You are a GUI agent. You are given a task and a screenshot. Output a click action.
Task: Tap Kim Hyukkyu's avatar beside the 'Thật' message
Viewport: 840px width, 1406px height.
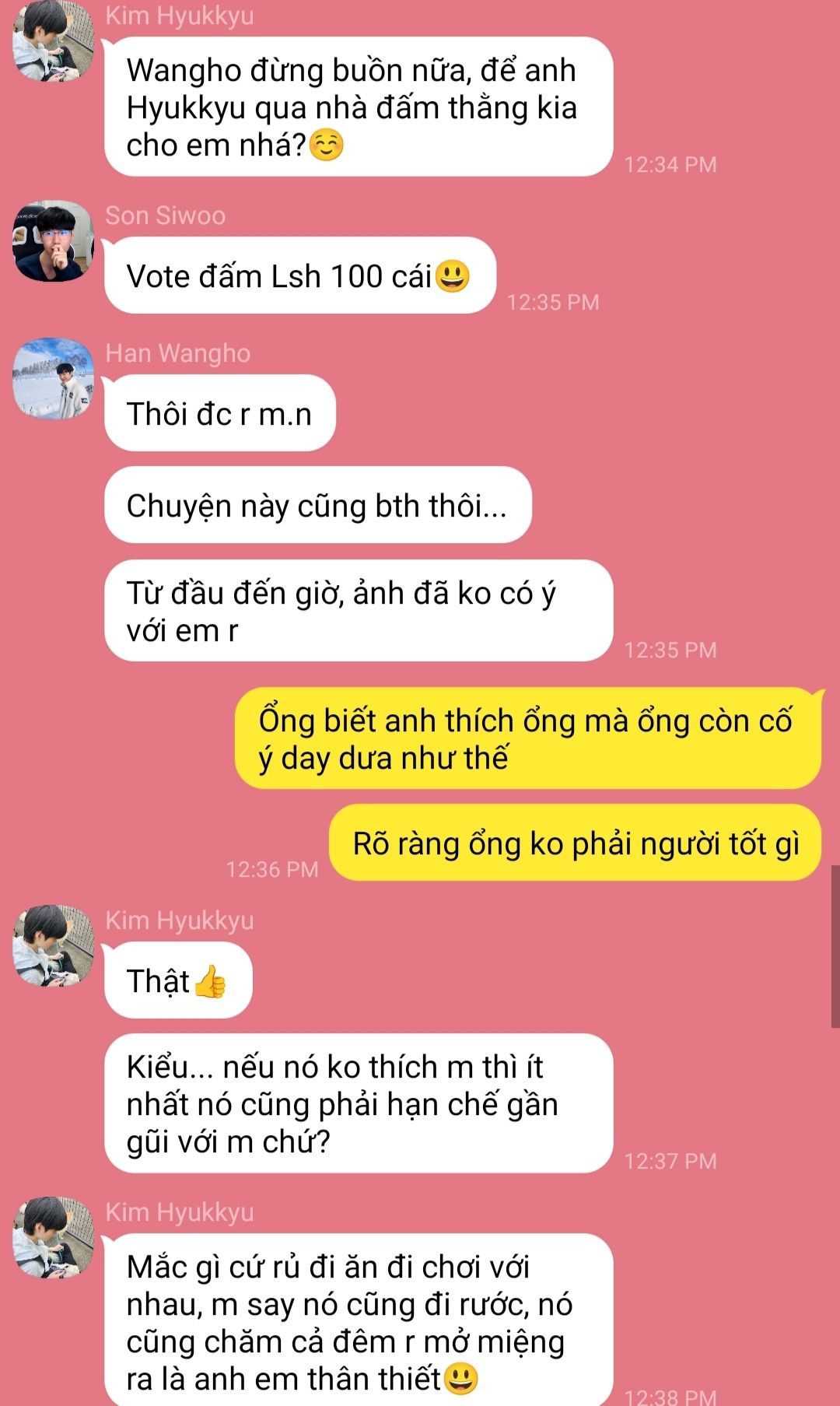click(x=53, y=946)
